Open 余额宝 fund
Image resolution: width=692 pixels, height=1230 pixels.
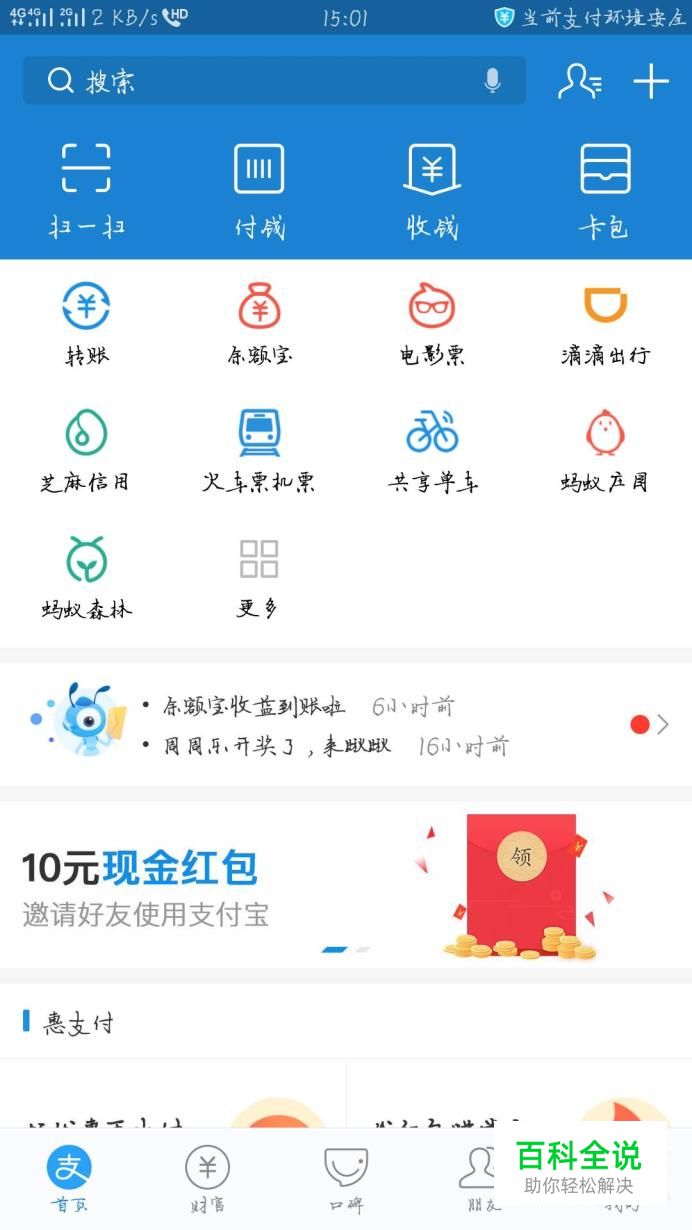point(259,323)
